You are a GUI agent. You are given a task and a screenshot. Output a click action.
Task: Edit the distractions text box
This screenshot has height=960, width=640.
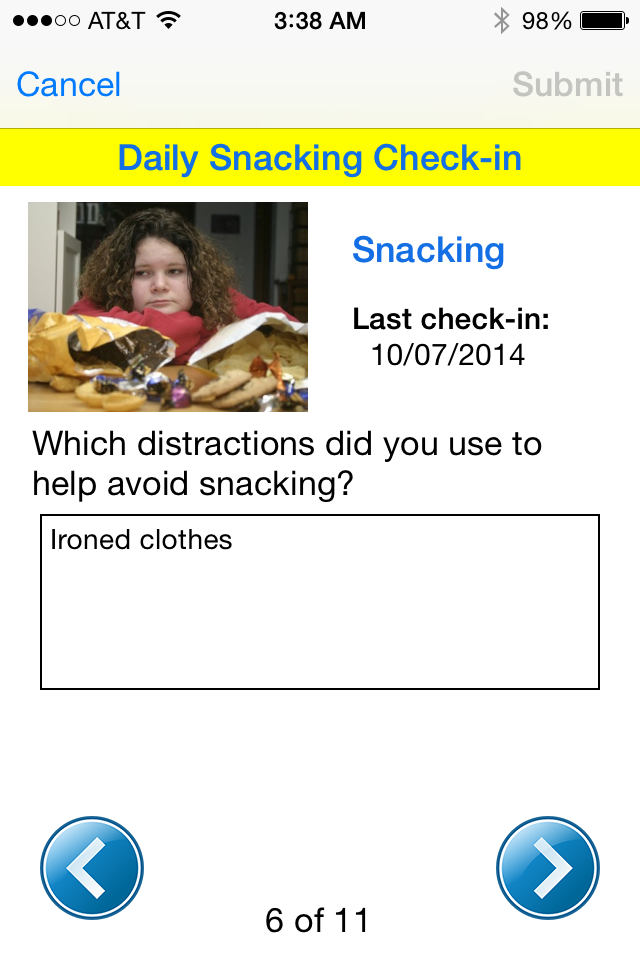[320, 602]
